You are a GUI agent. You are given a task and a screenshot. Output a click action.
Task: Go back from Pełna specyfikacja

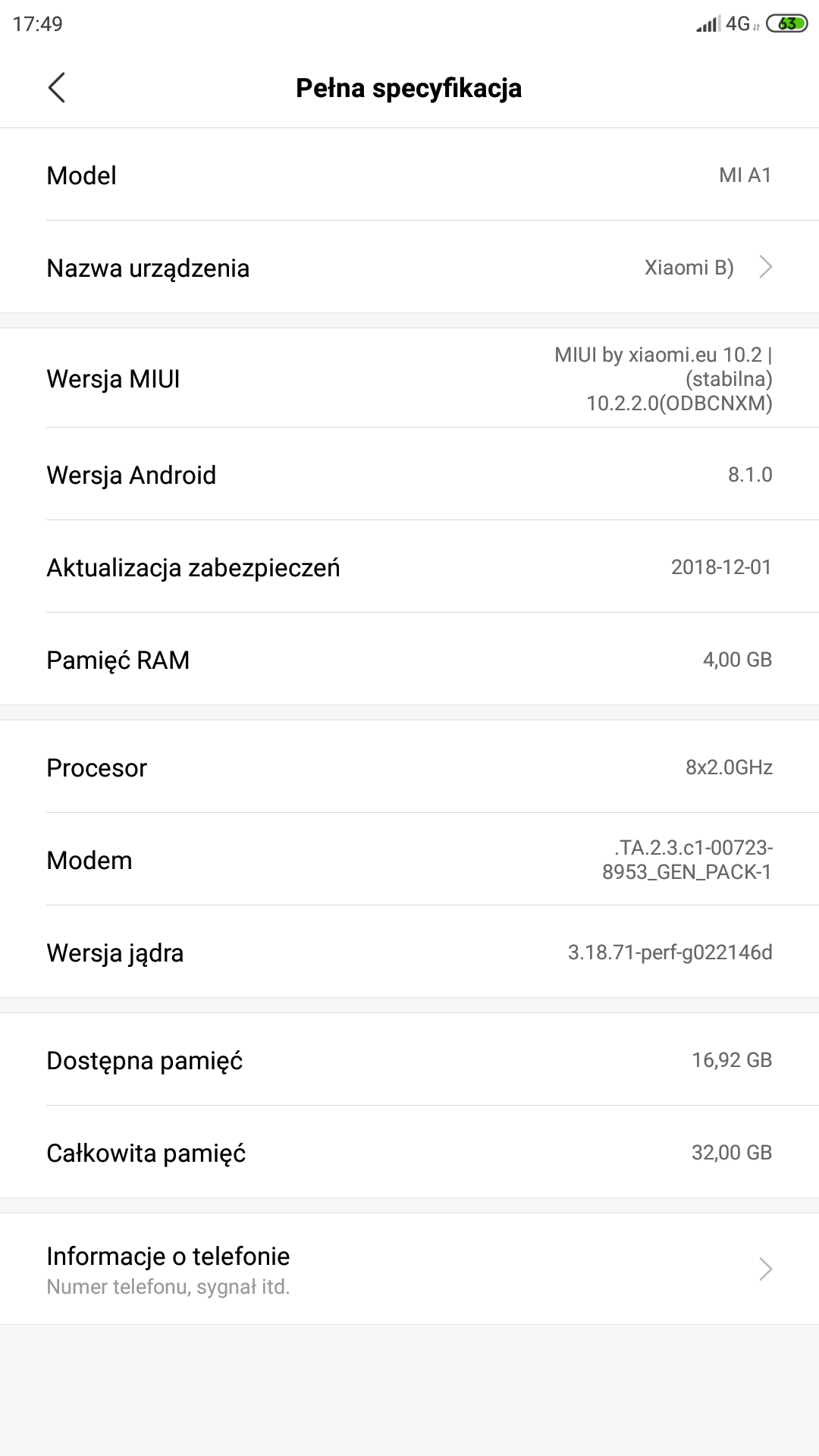pyautogui.click(x=57, y=88)
